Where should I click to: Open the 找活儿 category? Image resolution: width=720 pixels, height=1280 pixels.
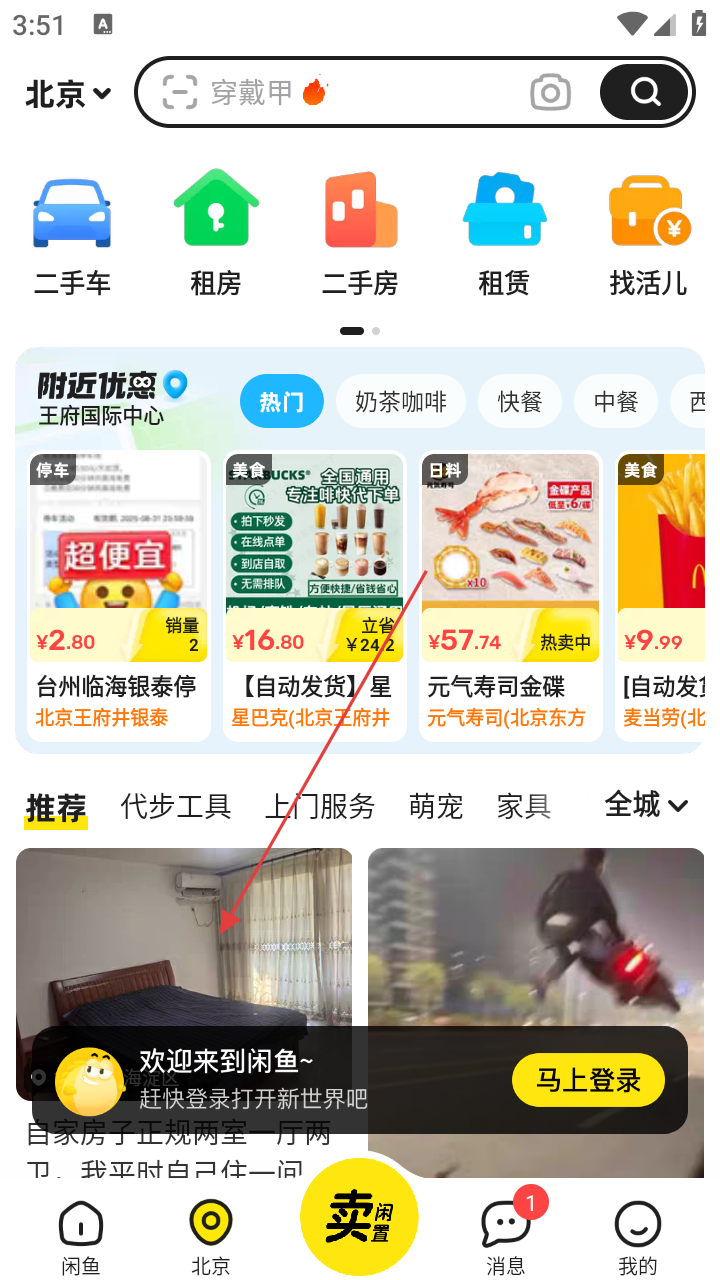(648, 235)
